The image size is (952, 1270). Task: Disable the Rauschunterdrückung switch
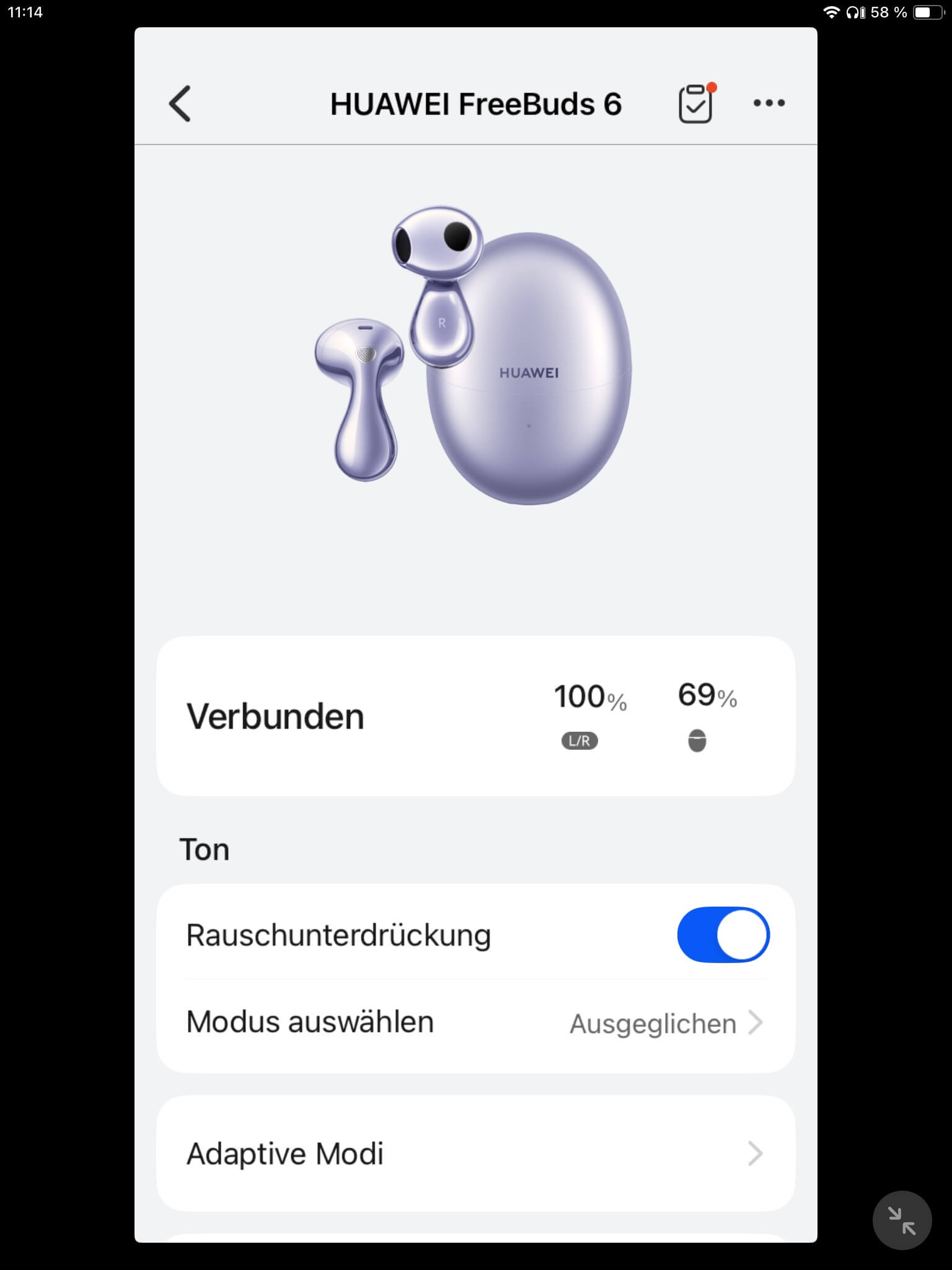[723, 935]
